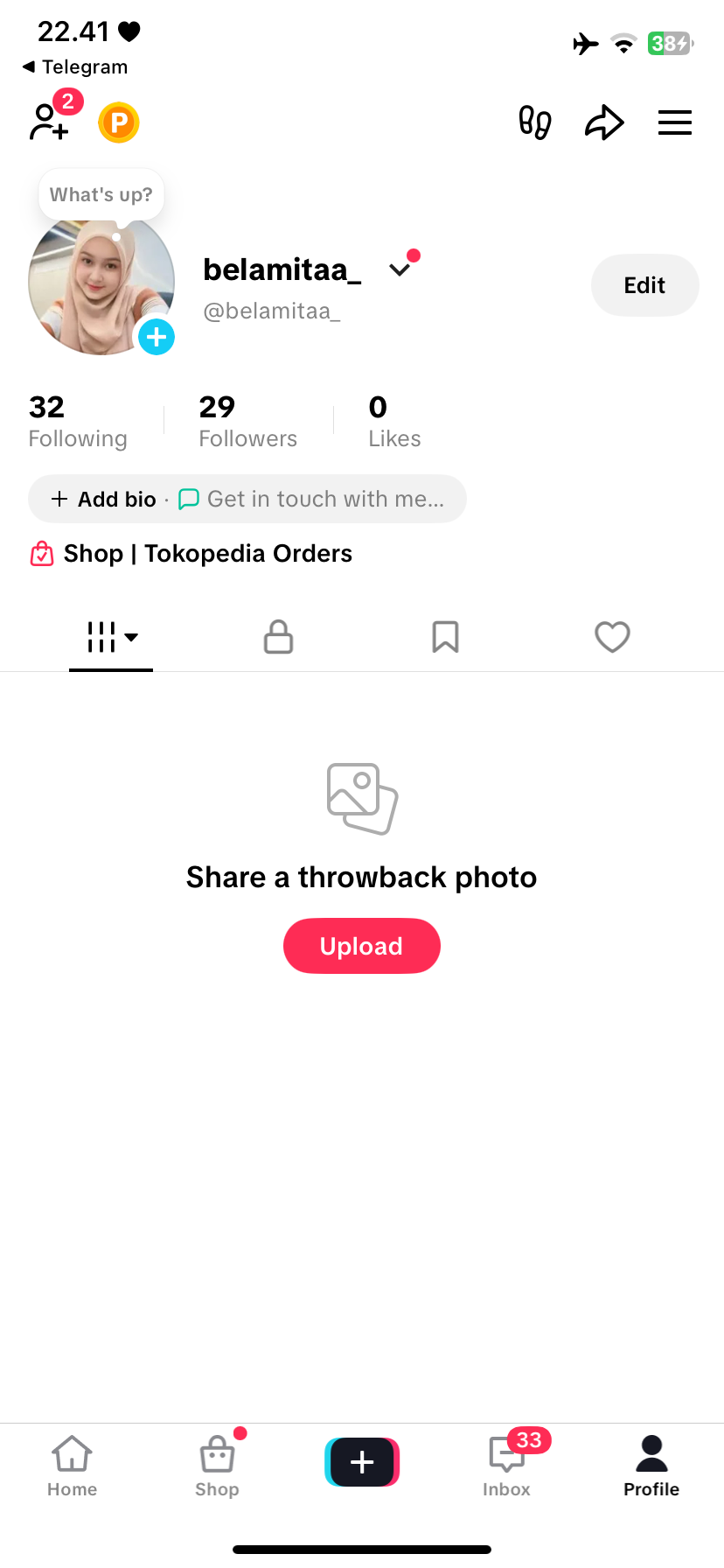Open the posts grid tab
The height and width of the screenshot is (1568, 724).
(111, 637)
